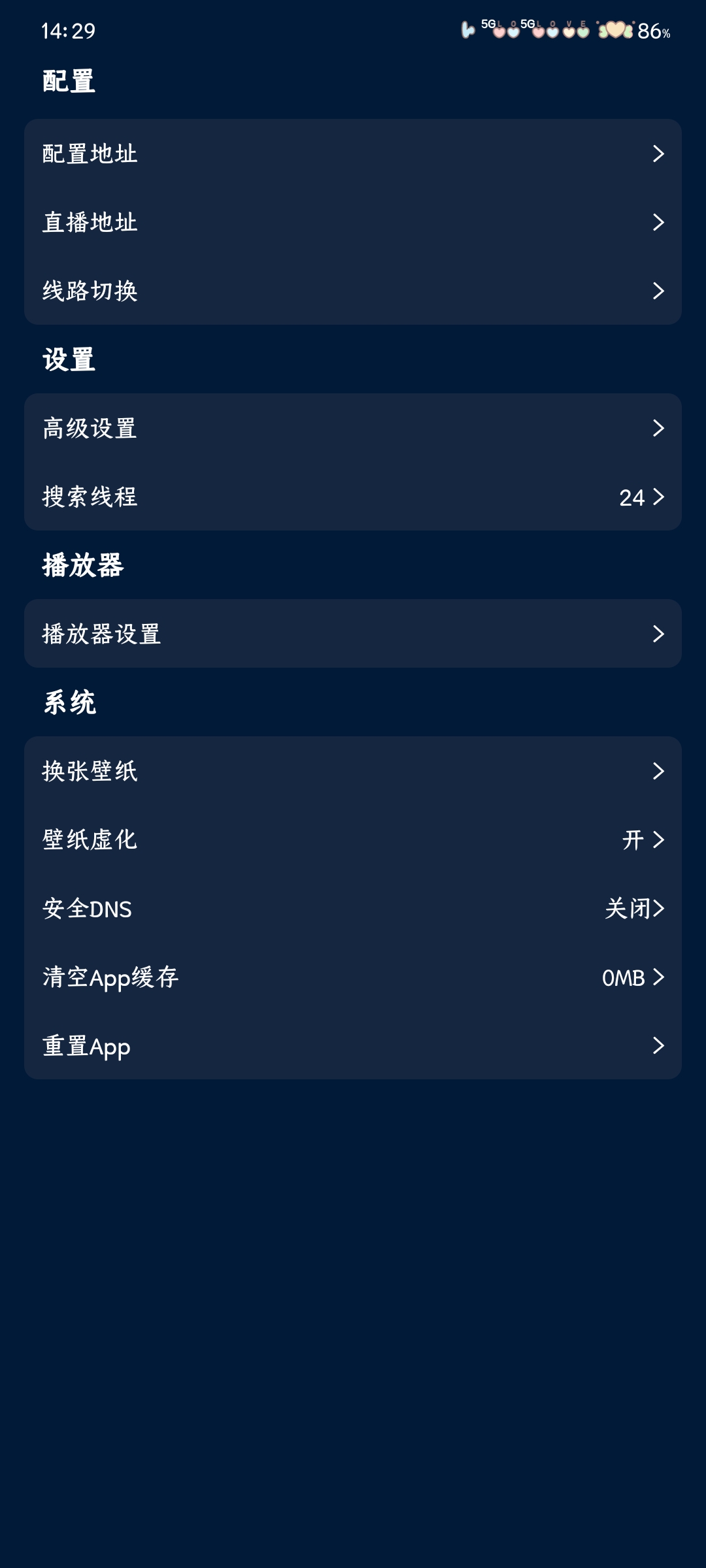Adjust the 搜索线程 thread count

[353, 498]
